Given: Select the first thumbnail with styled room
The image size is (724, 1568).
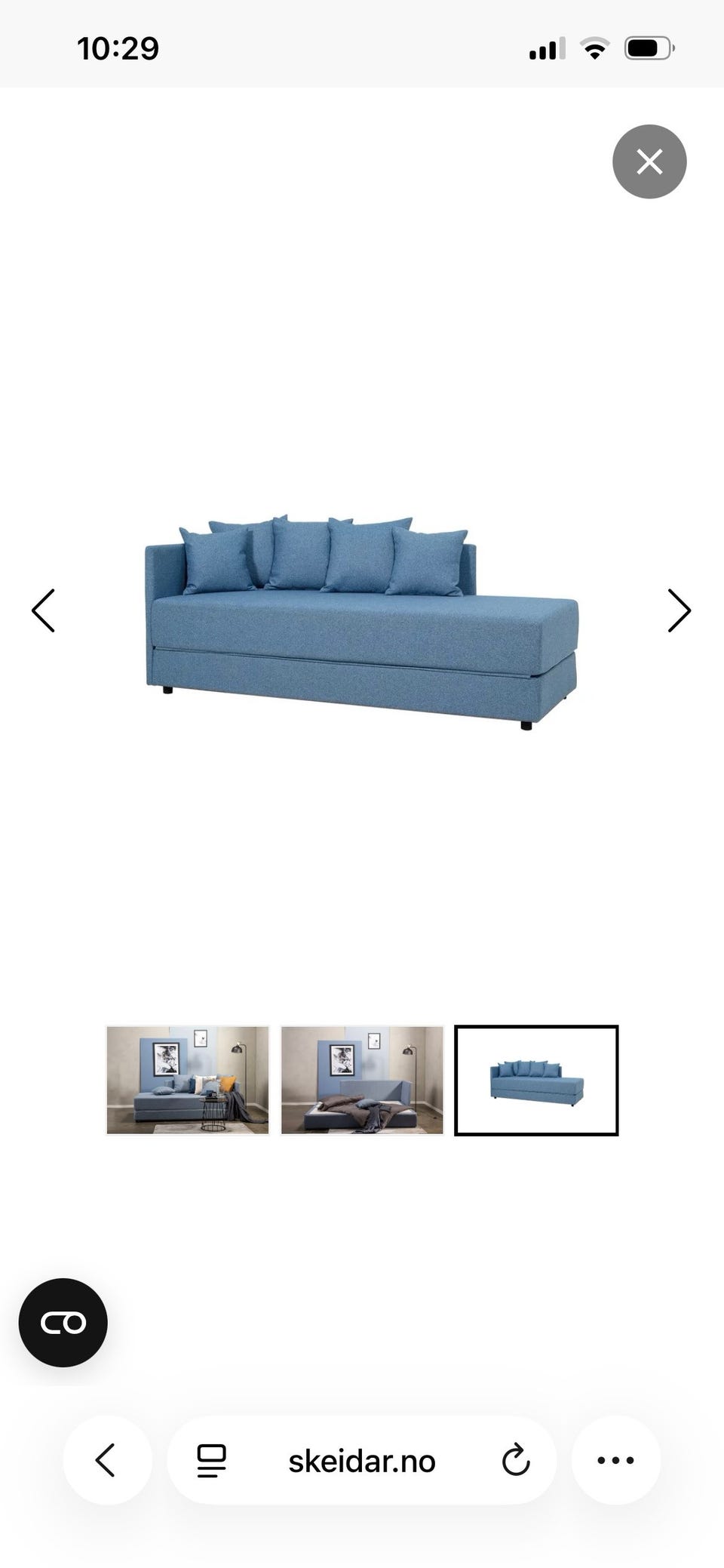Looking at the screenshot, I should pos(188,1080).
